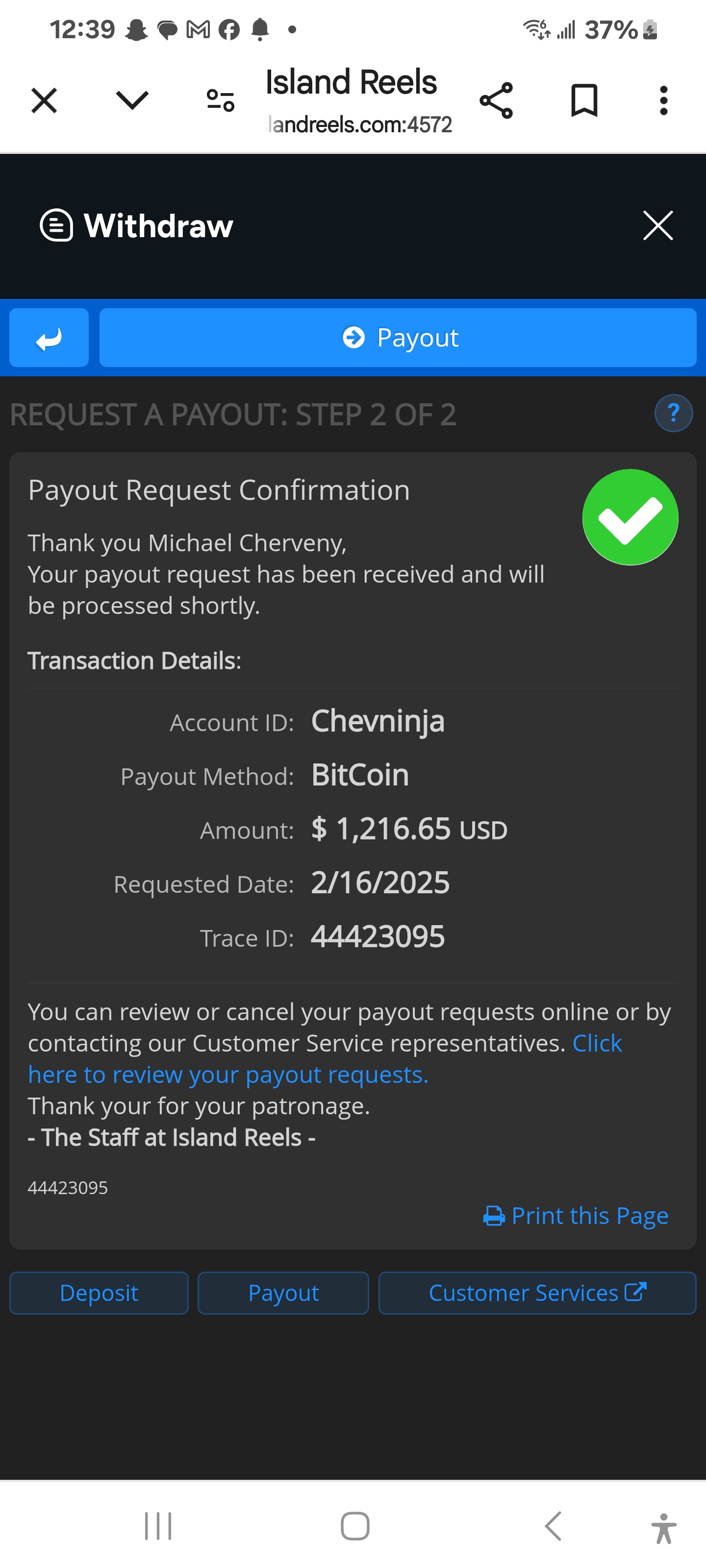Open Customer Services

pyautogui.click(x=537, y=1293)
